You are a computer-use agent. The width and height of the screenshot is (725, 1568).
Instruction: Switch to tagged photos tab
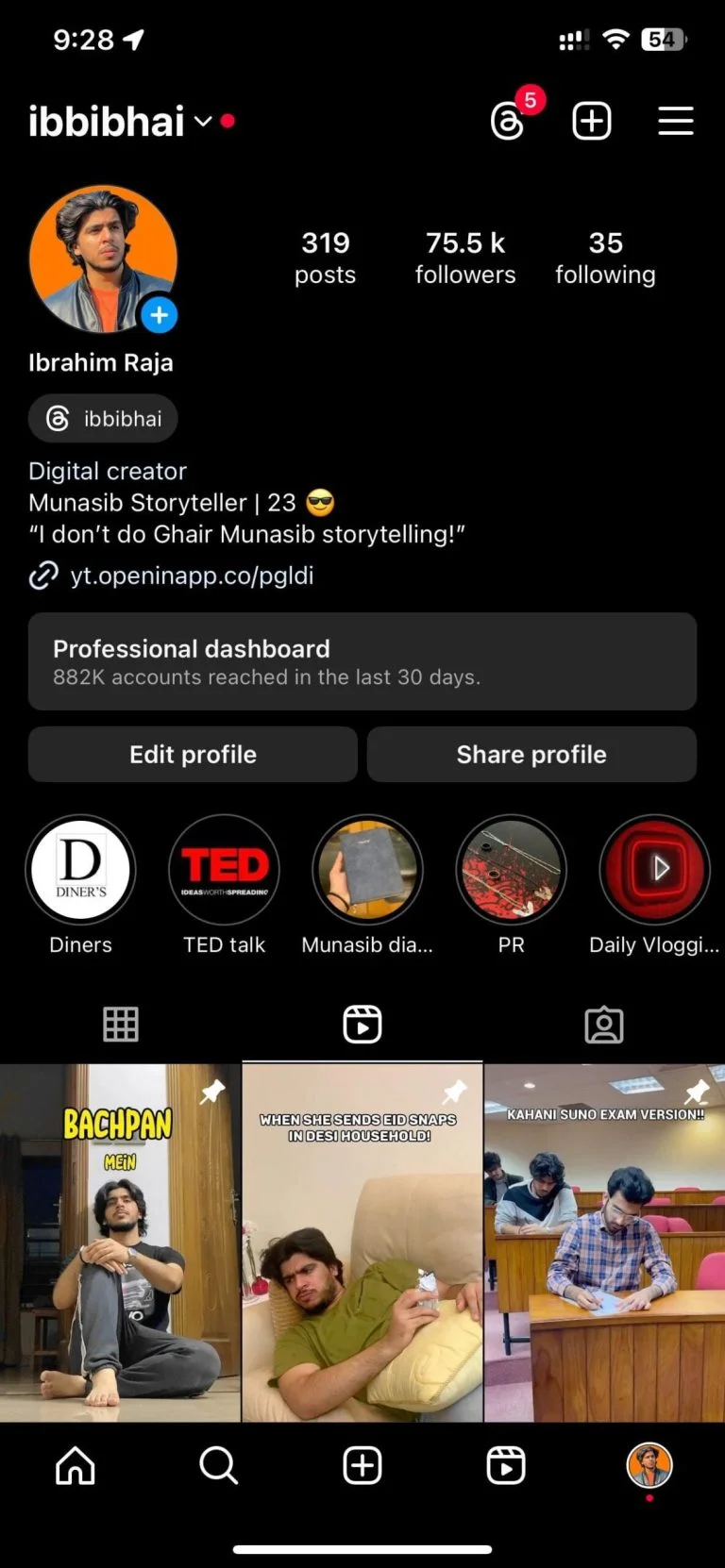point(604,1024)
